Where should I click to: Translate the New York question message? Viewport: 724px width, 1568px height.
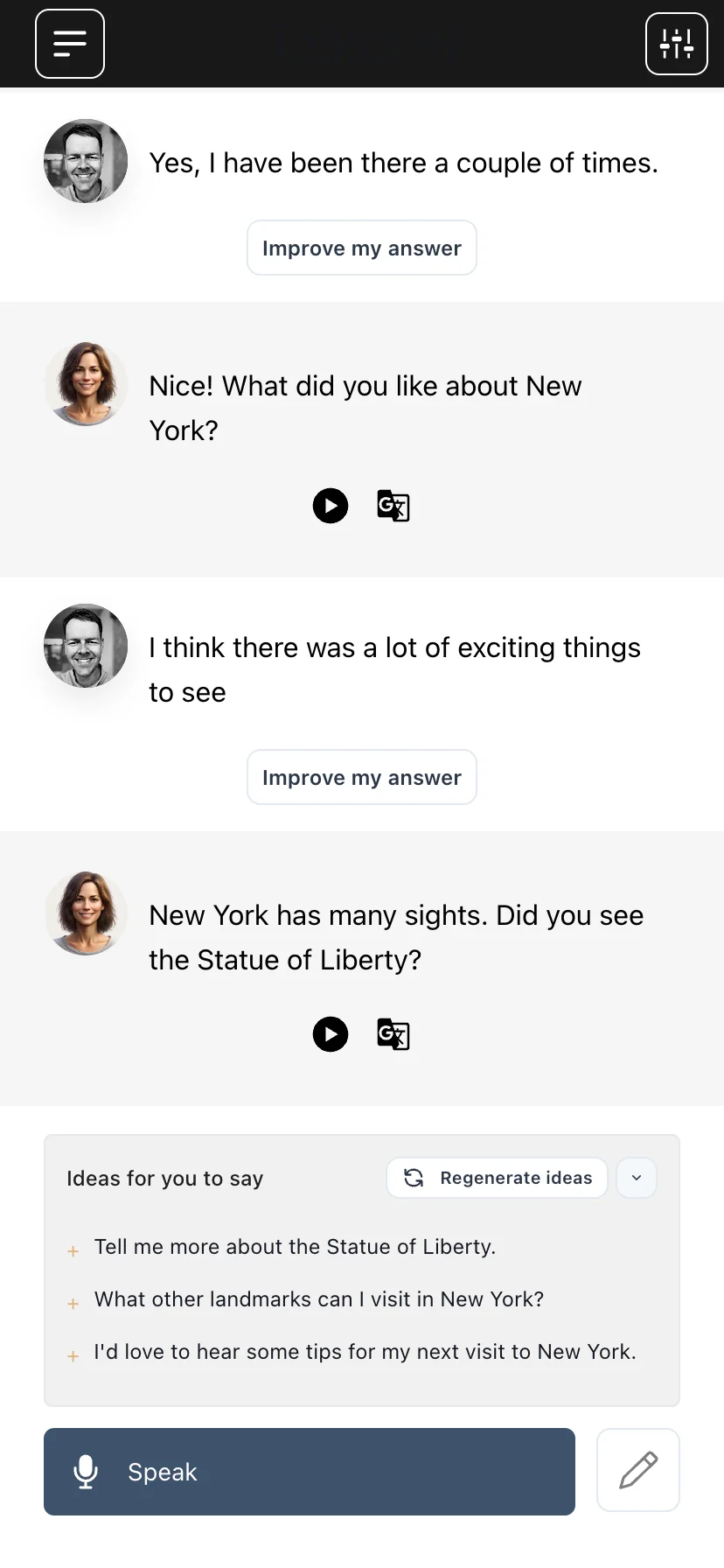click(x=393, y=506)
